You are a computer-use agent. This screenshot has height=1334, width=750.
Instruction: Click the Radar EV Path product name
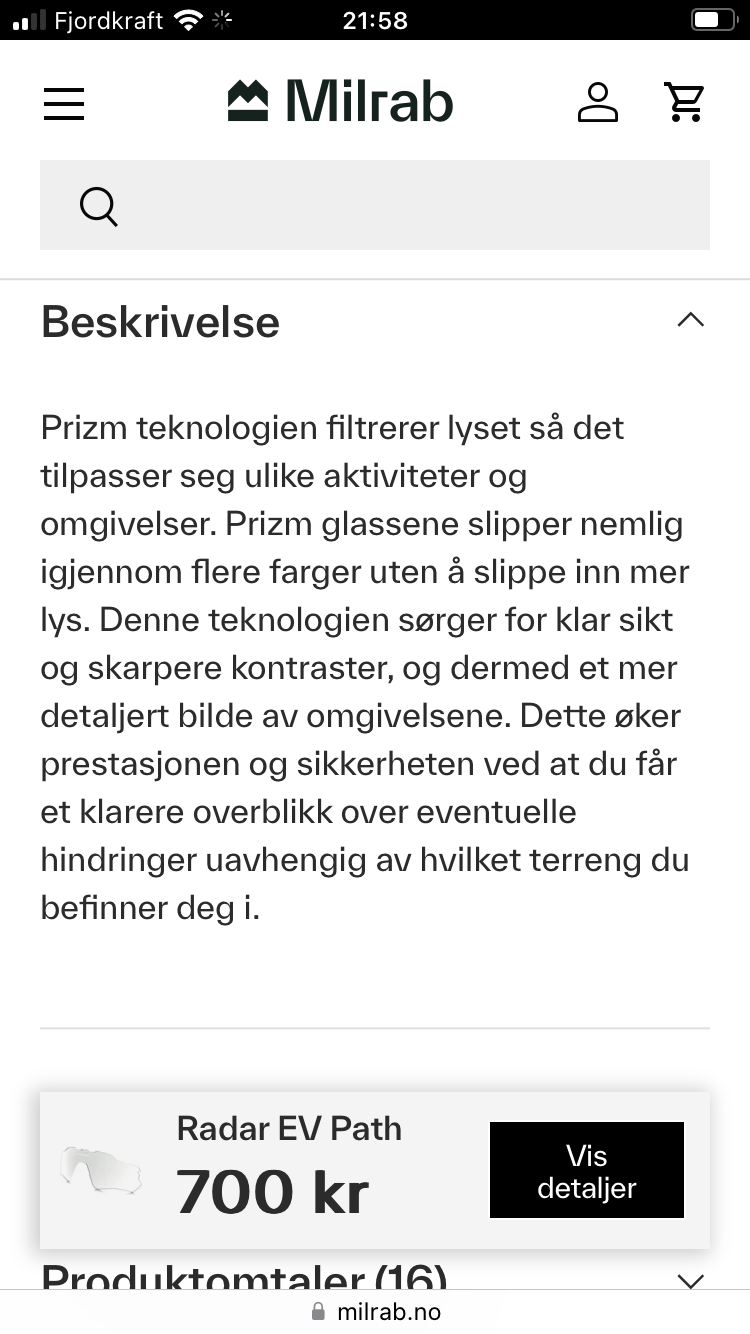coord(289,1128)
